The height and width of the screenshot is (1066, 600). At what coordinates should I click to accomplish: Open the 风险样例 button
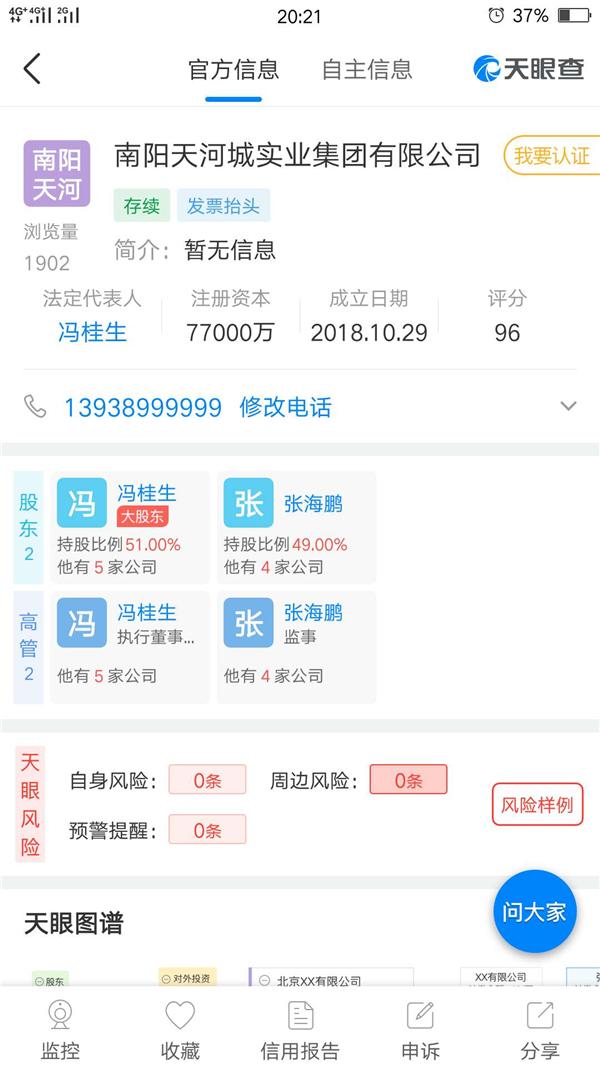[537, 804]
